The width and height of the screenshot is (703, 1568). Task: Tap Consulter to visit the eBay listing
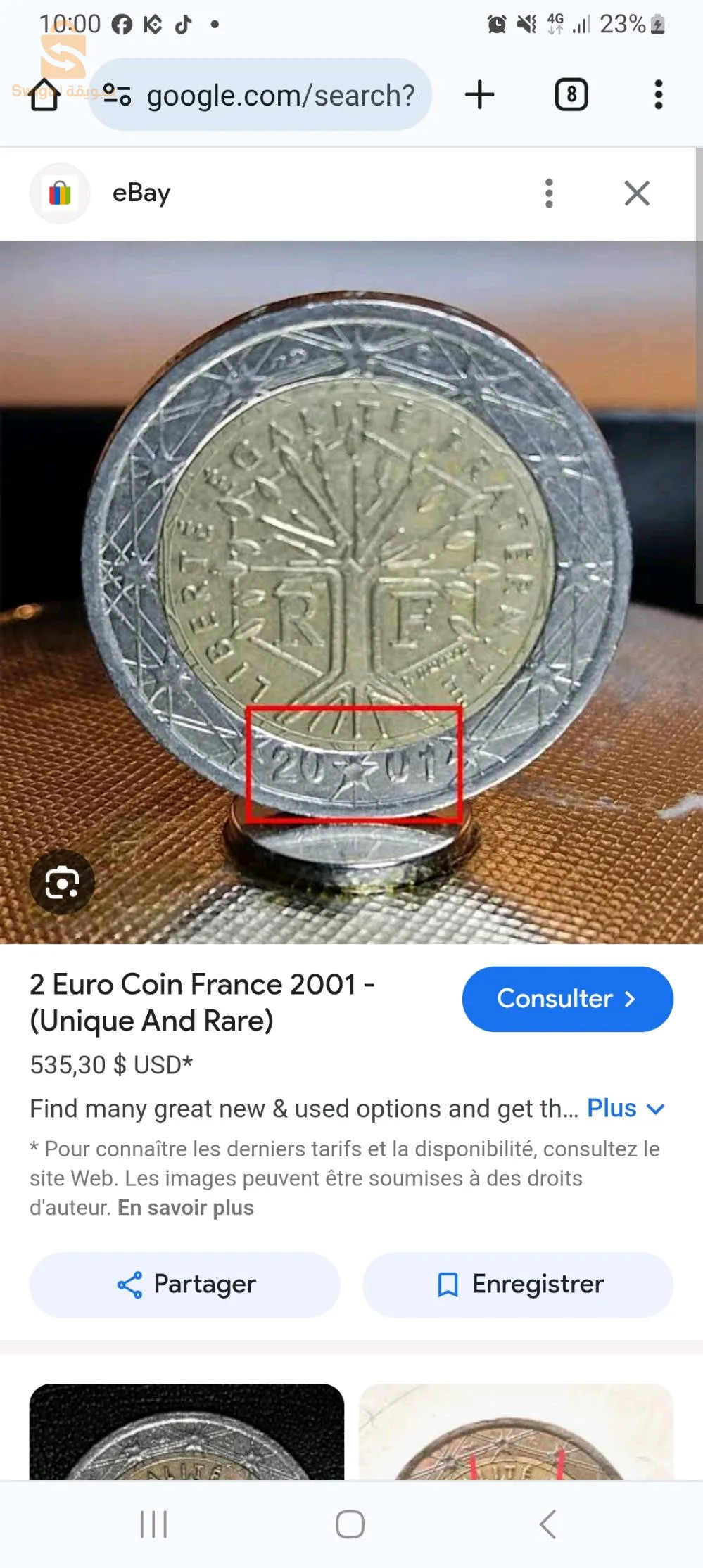[x=567, y=999]
